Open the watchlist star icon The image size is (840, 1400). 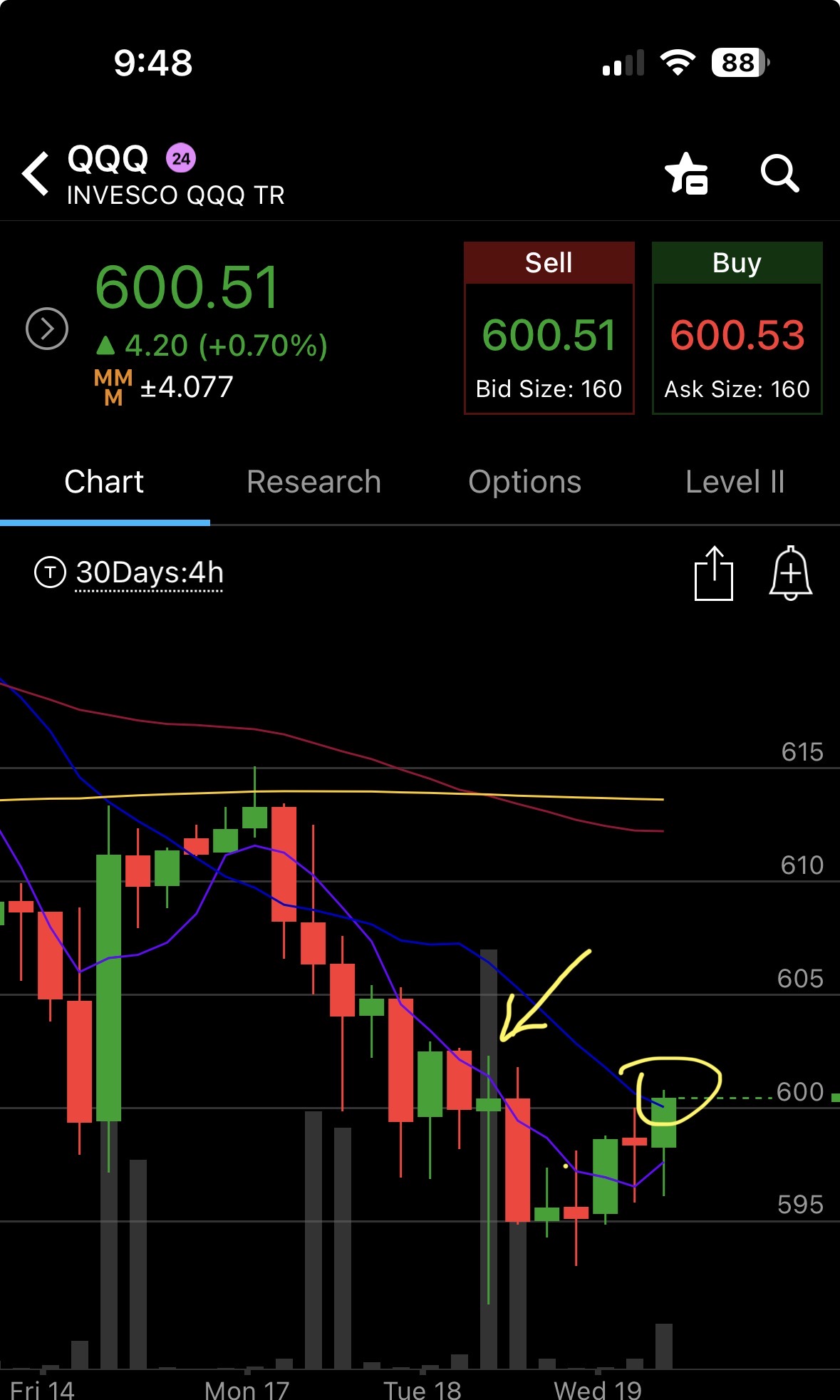[686, 173]
